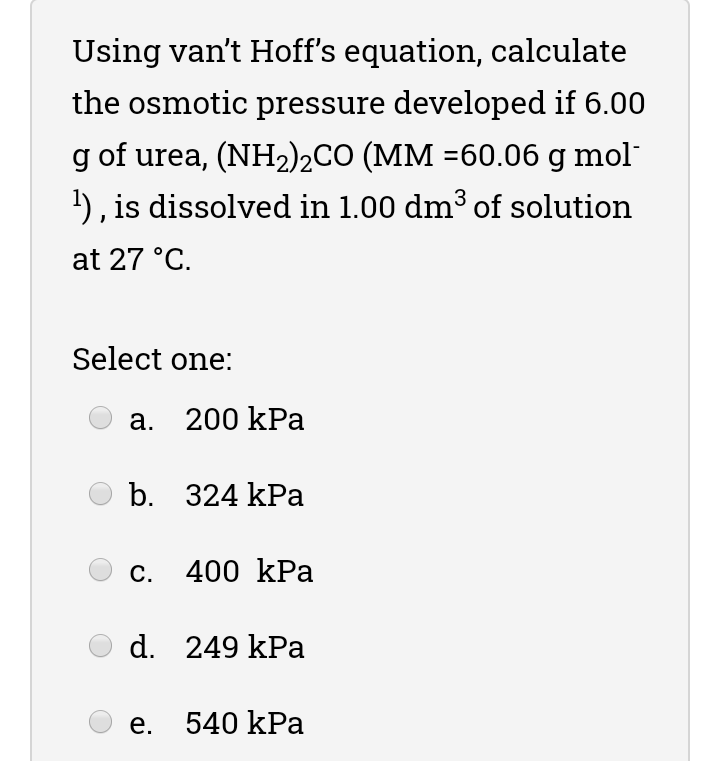This screenshot has height=761, width=720.
Task: Choose the answer 200 kPa
Action: click(245, 420)
